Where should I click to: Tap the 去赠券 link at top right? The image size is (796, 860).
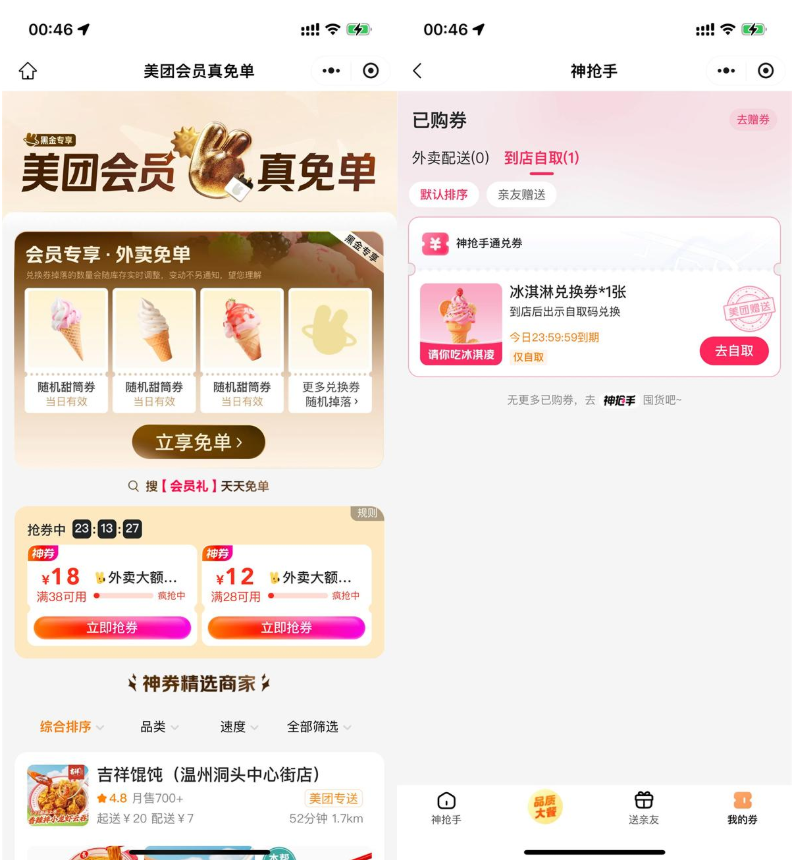[x=752, y=119]
